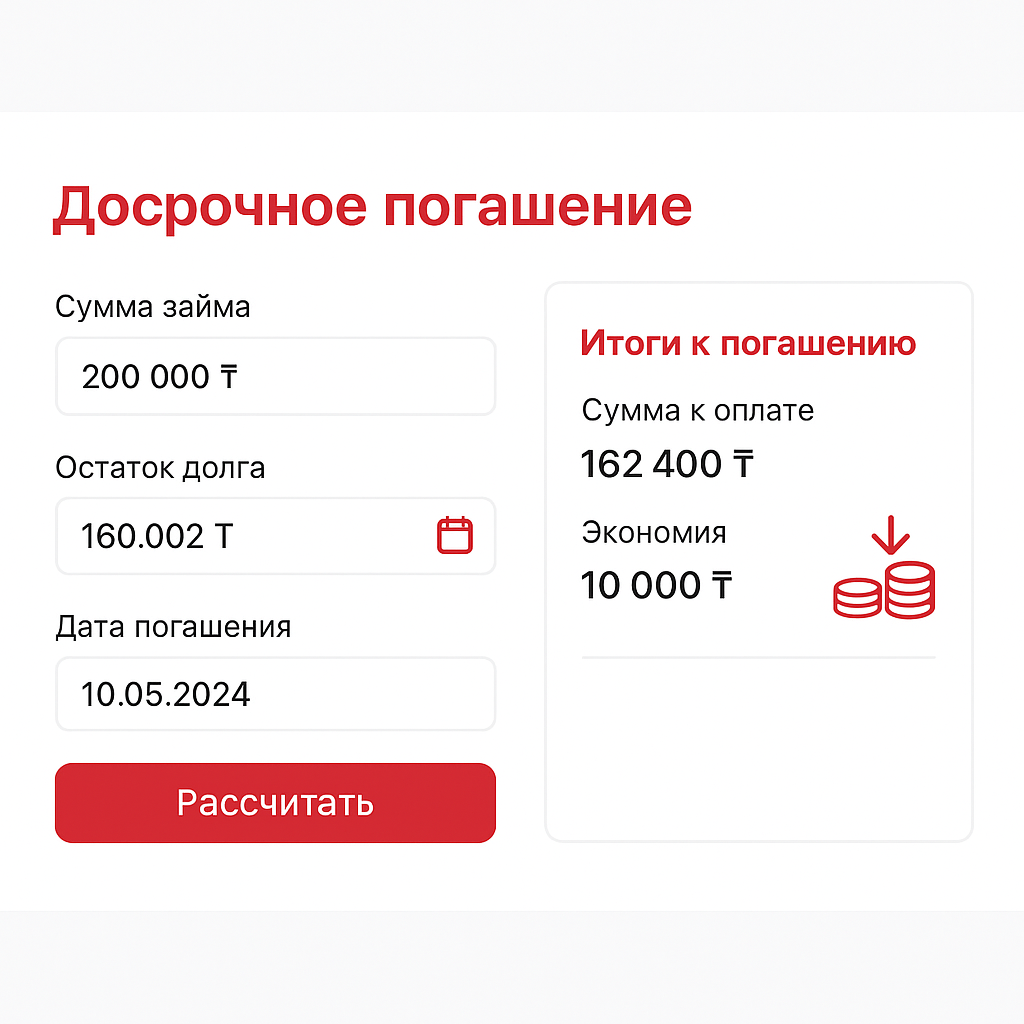This screenshot has height=1024, width=1024.
Task: Tap the Сумма займа input field
Action: coord(275,377)
